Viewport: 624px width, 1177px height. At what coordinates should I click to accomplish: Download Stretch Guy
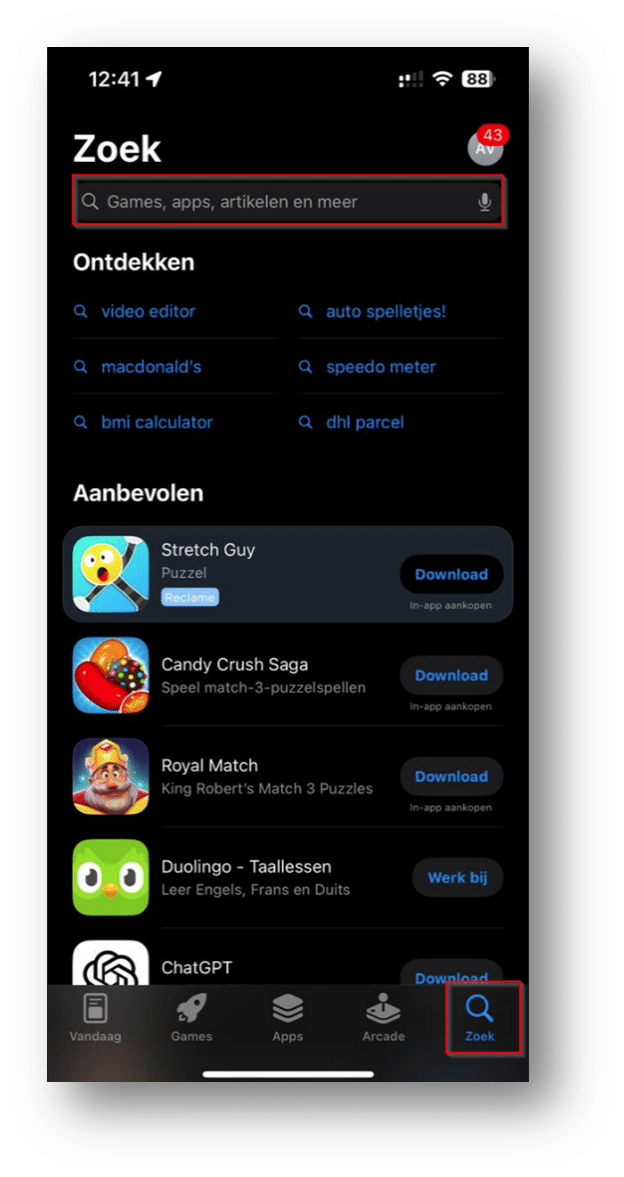(x=451, y=574)
